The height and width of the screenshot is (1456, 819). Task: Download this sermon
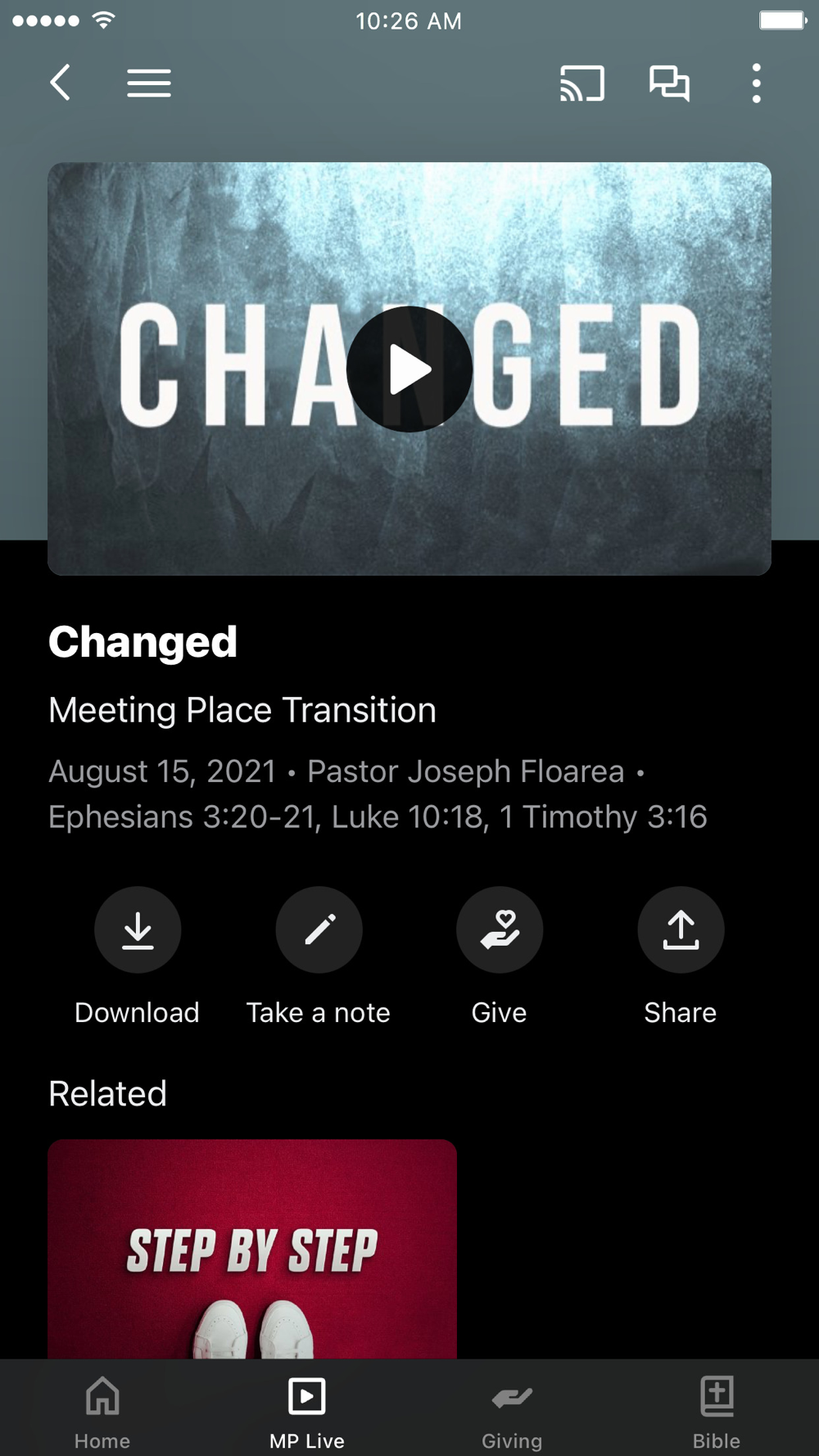pyautogui.click(x=138, y=929)
